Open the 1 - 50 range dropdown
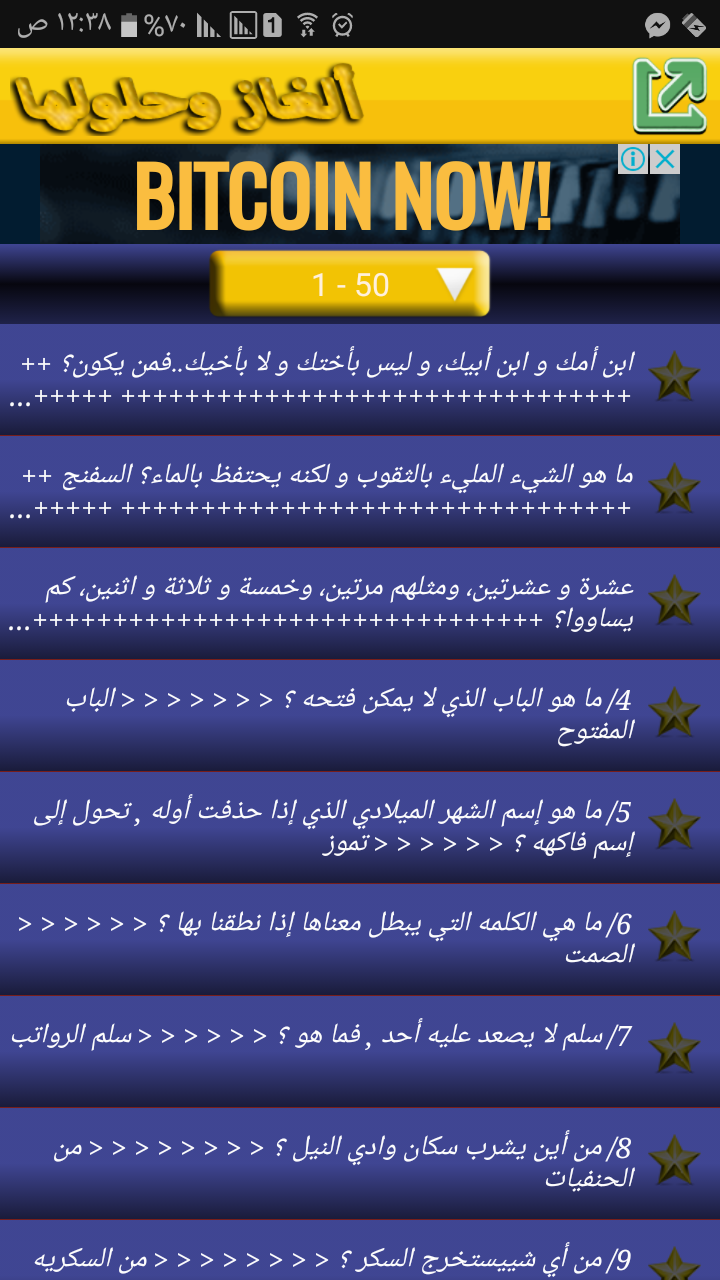The image size is (720, 1280). pos(350,284)
